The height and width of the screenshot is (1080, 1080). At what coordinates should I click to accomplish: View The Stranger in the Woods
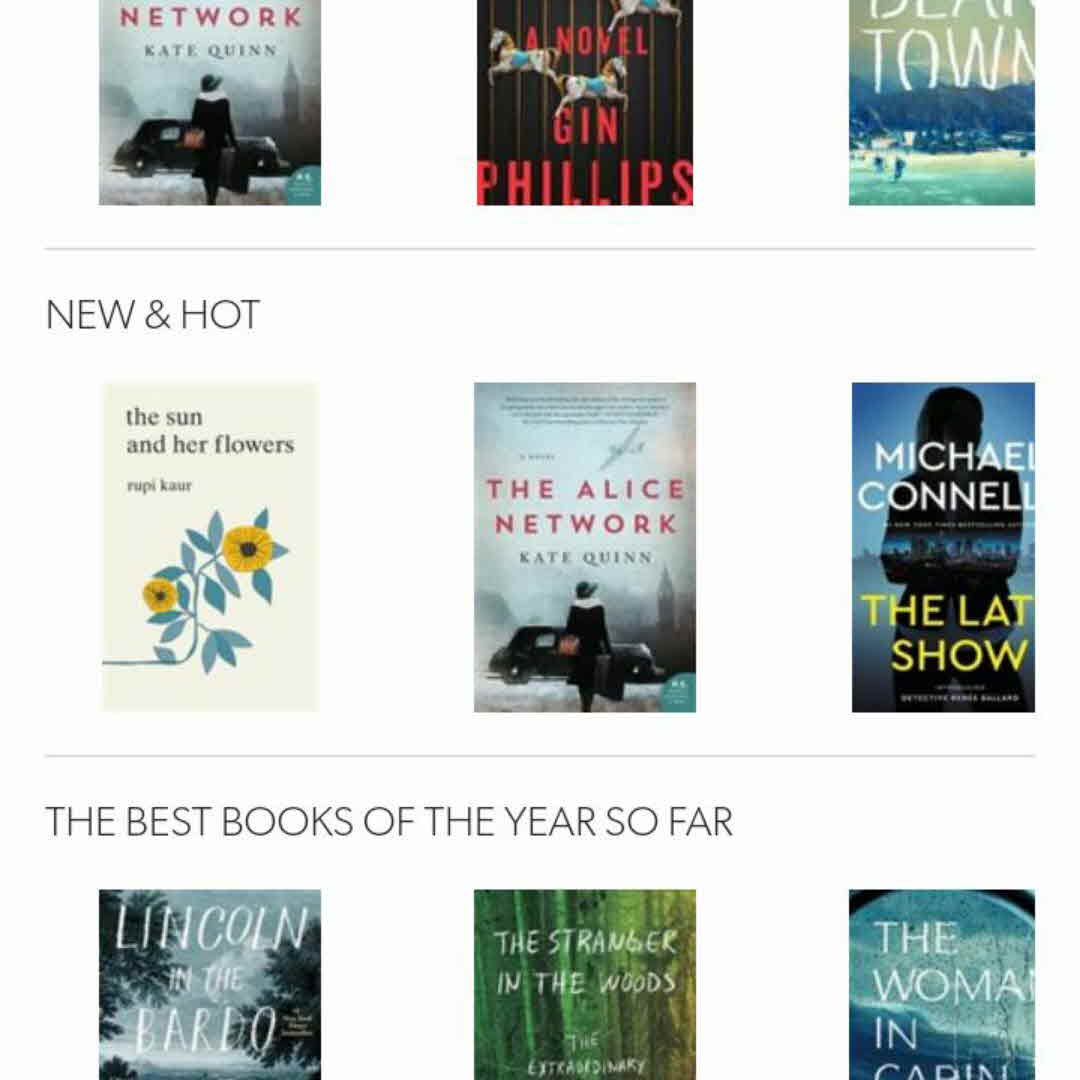point(584,984)
